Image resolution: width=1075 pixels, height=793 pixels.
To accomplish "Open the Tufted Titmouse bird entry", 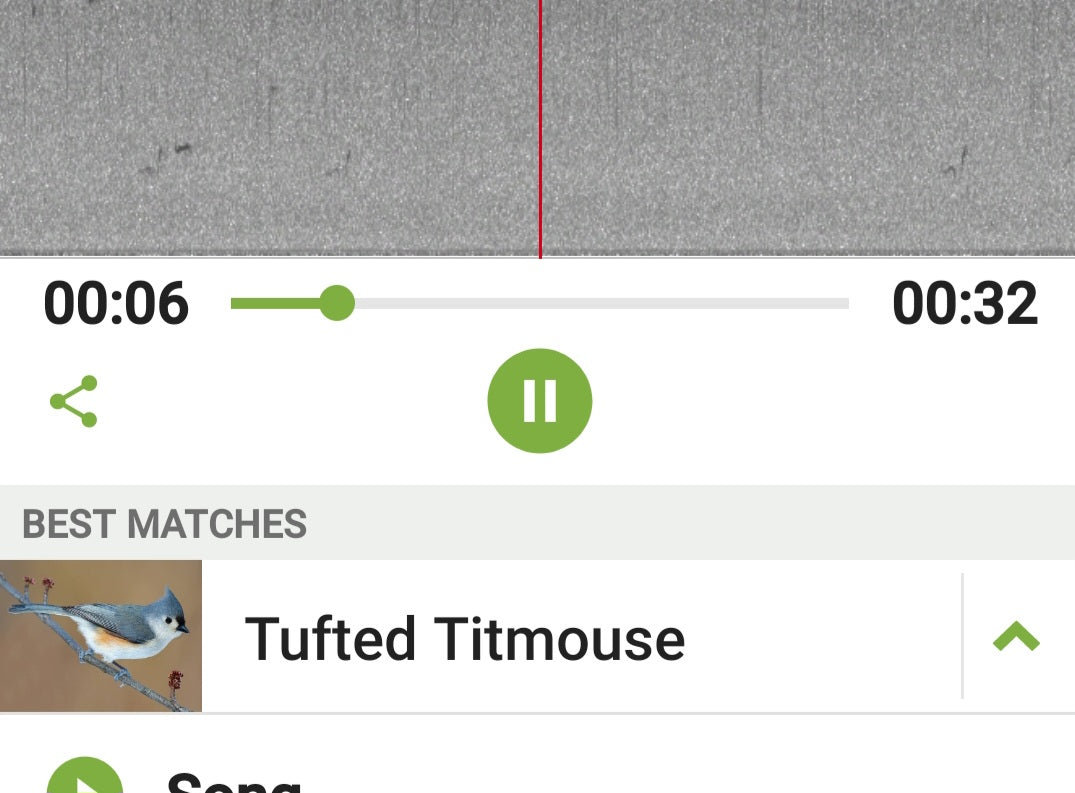I will pos(464,638).
